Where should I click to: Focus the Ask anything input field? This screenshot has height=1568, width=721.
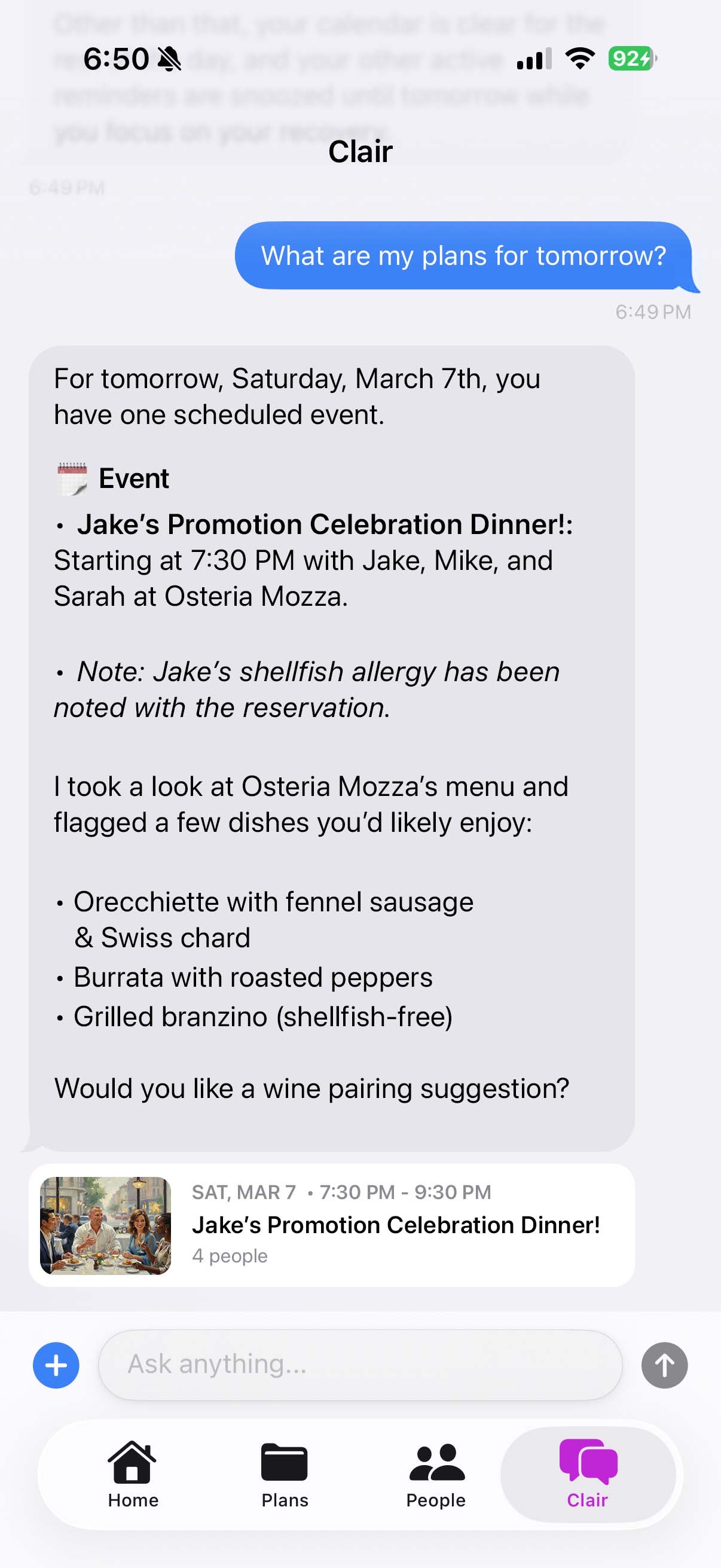click(359, 1365)
